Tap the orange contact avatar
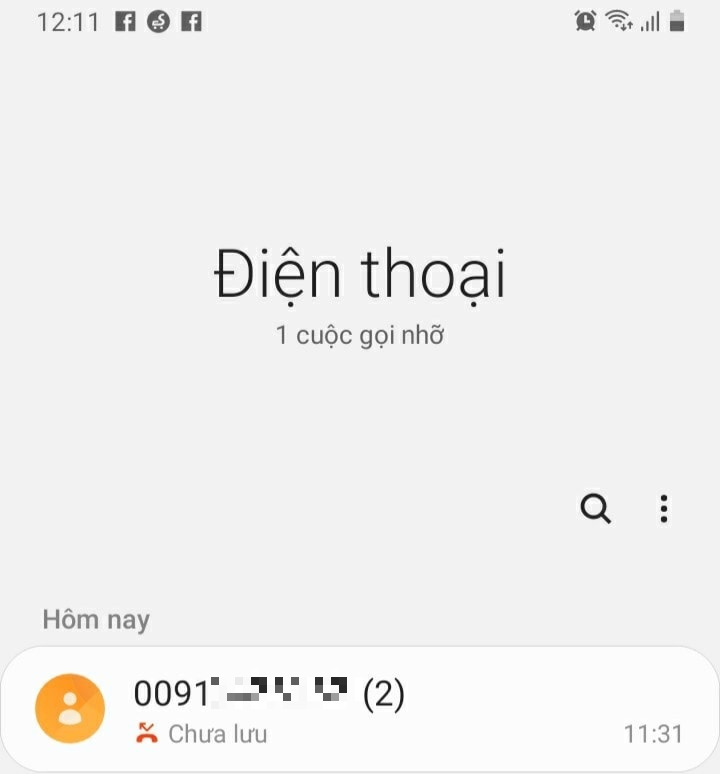This screenshot has height=774, width=720. 70,708
